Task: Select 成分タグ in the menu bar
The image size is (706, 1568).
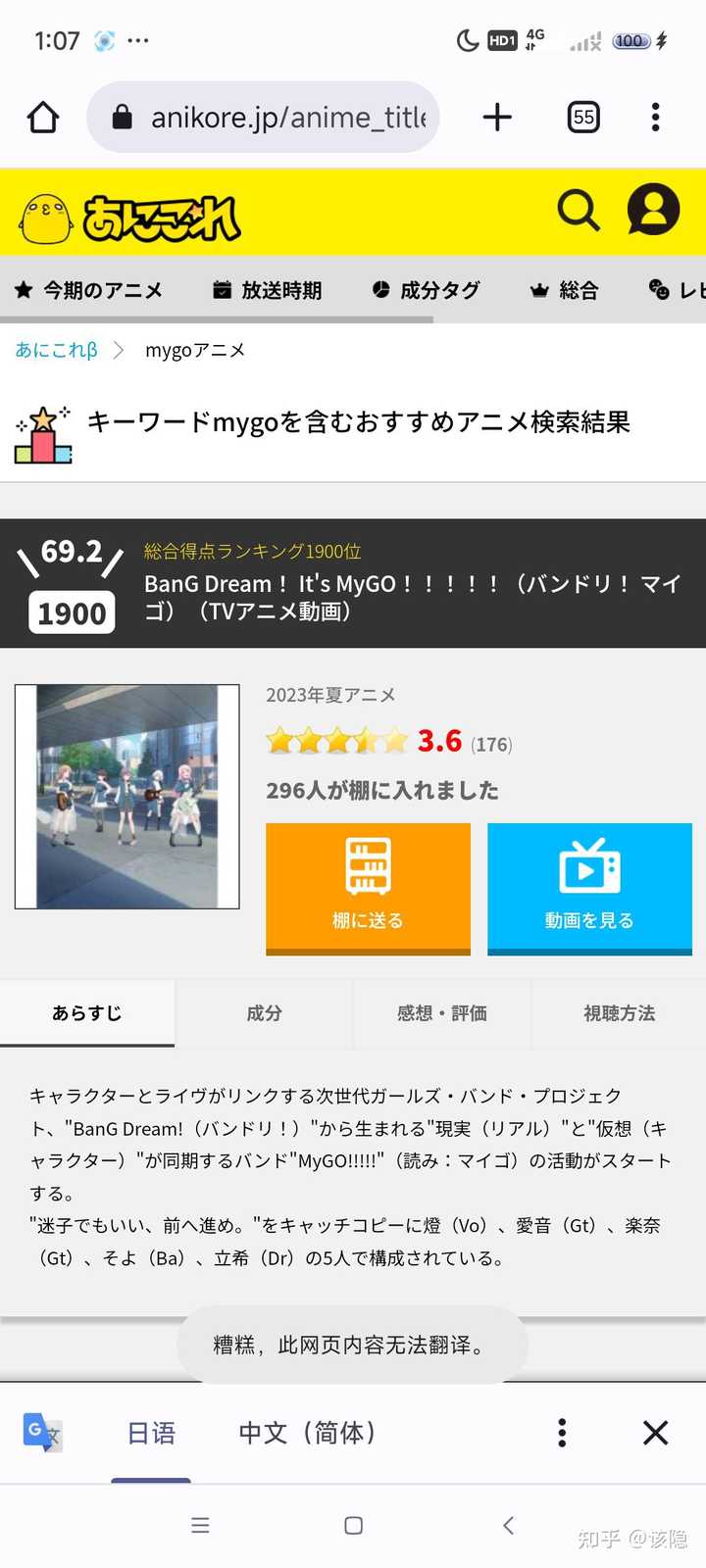Action: [x=426, y=290]
